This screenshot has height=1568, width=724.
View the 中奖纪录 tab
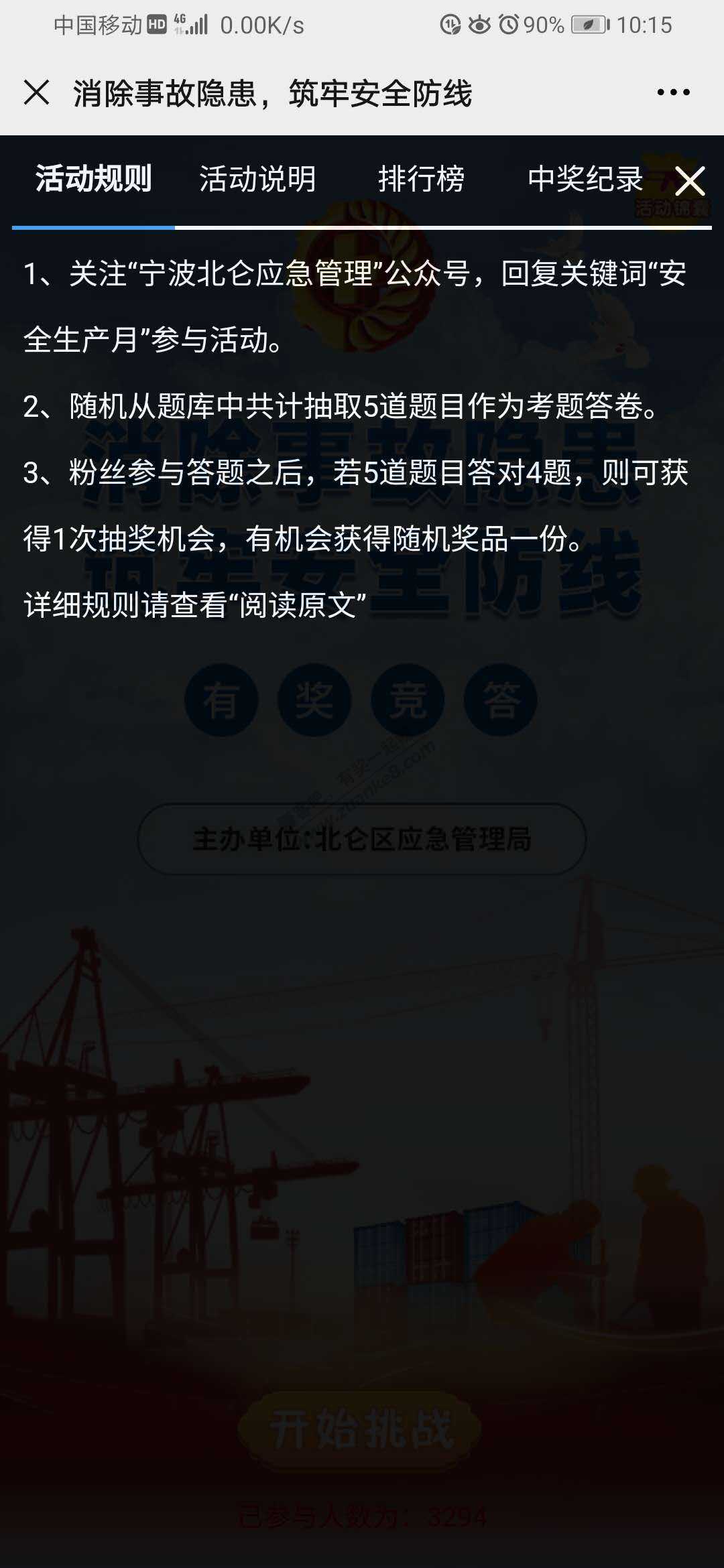point(585,179)
